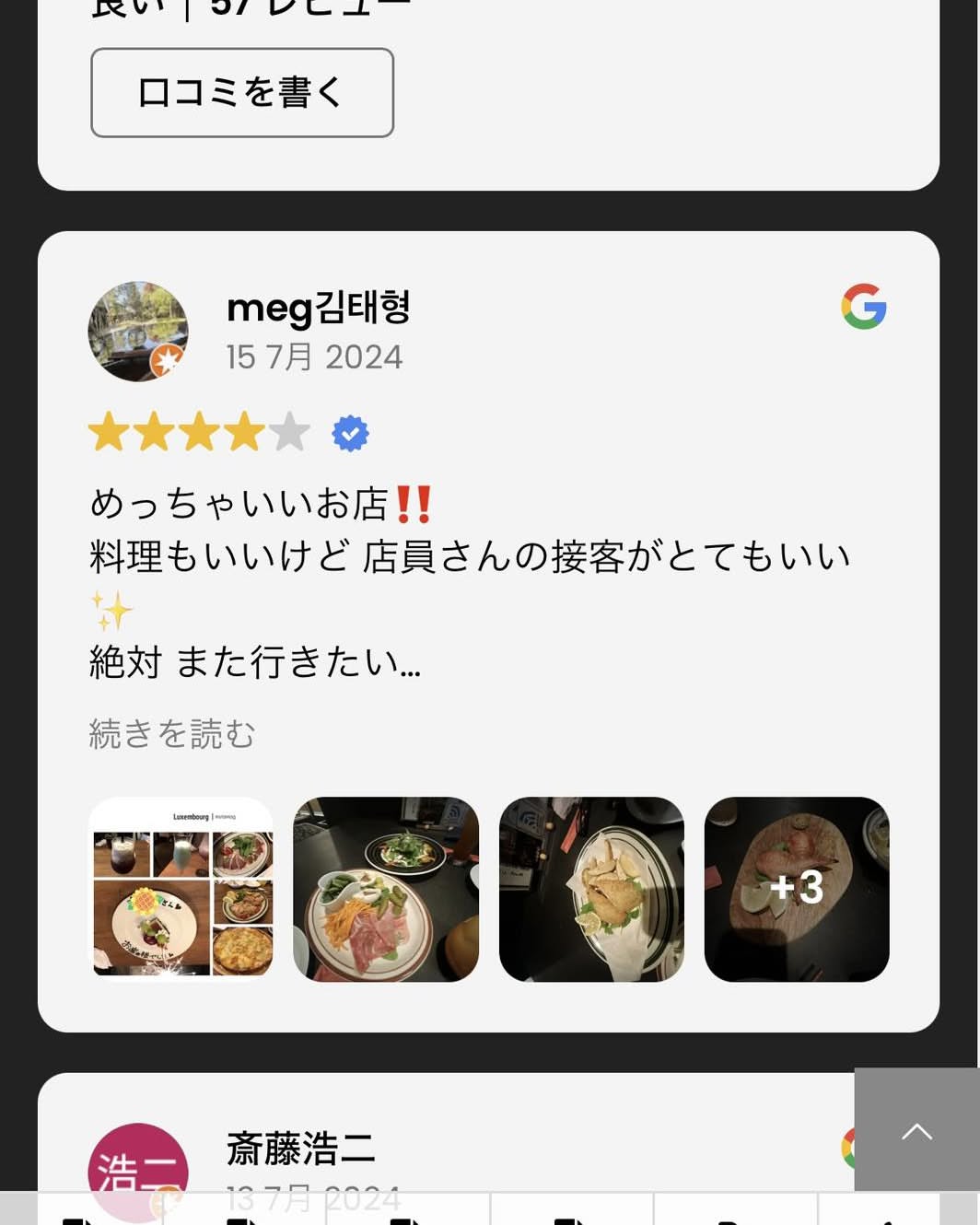Tap the 口コミを書く button

pyautogui.click(x=242, y=93)
